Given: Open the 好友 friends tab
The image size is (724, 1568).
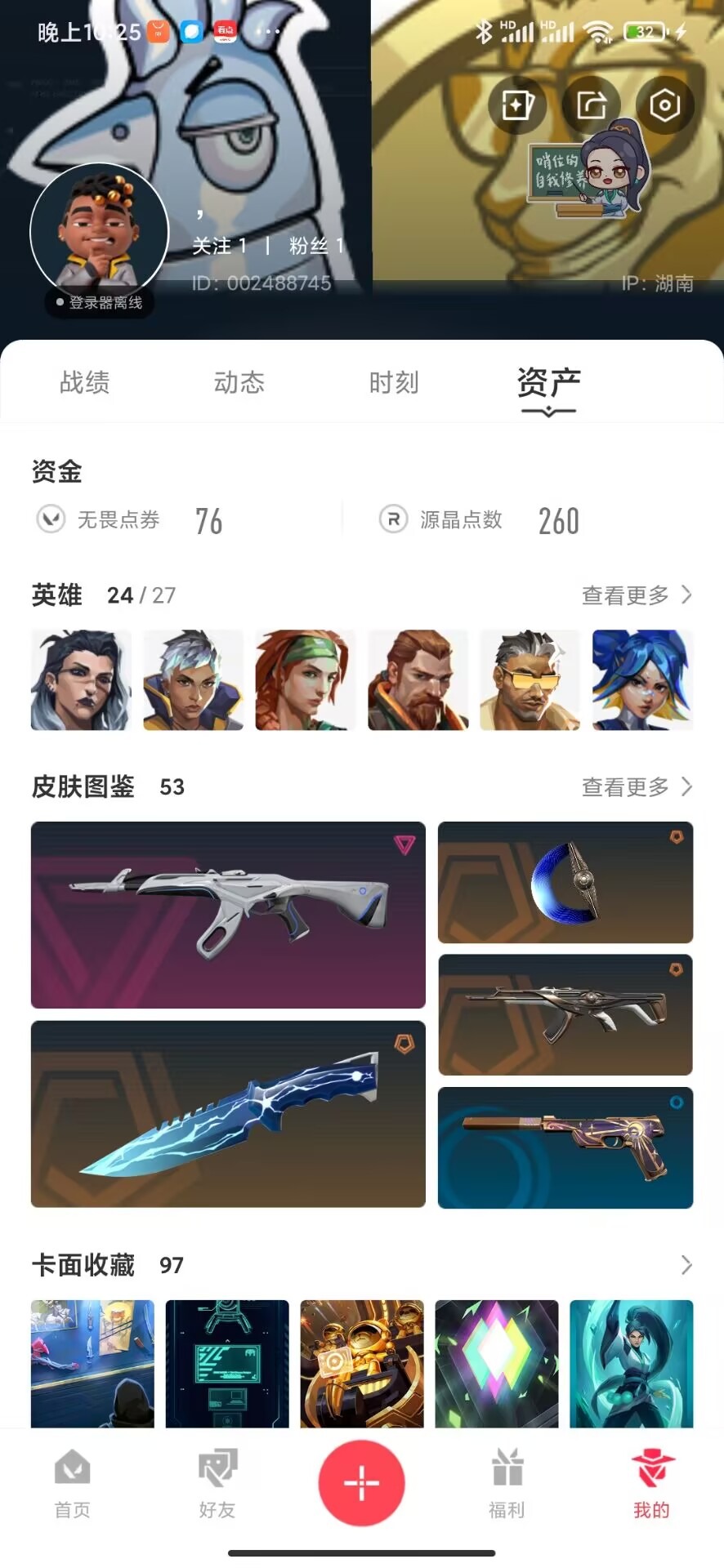Looking at the screenshot, I should [217, 1484].
